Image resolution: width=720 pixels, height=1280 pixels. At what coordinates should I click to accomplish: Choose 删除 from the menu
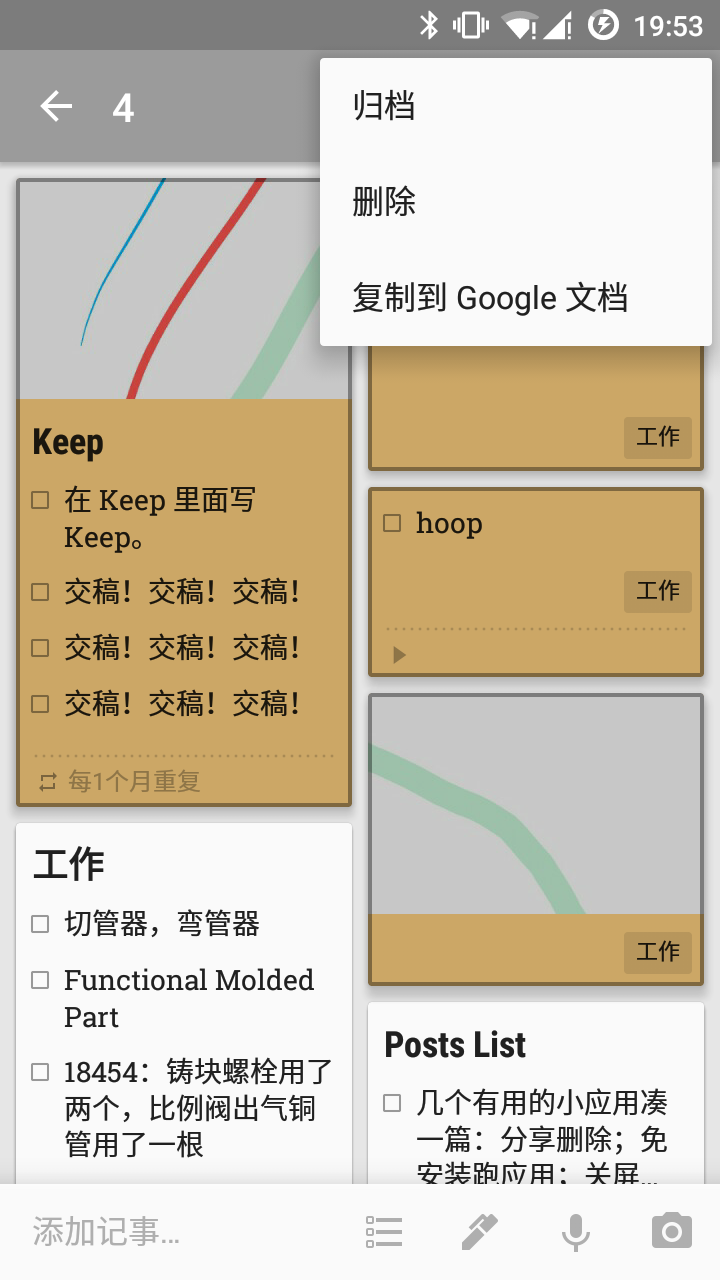(384, 202)
